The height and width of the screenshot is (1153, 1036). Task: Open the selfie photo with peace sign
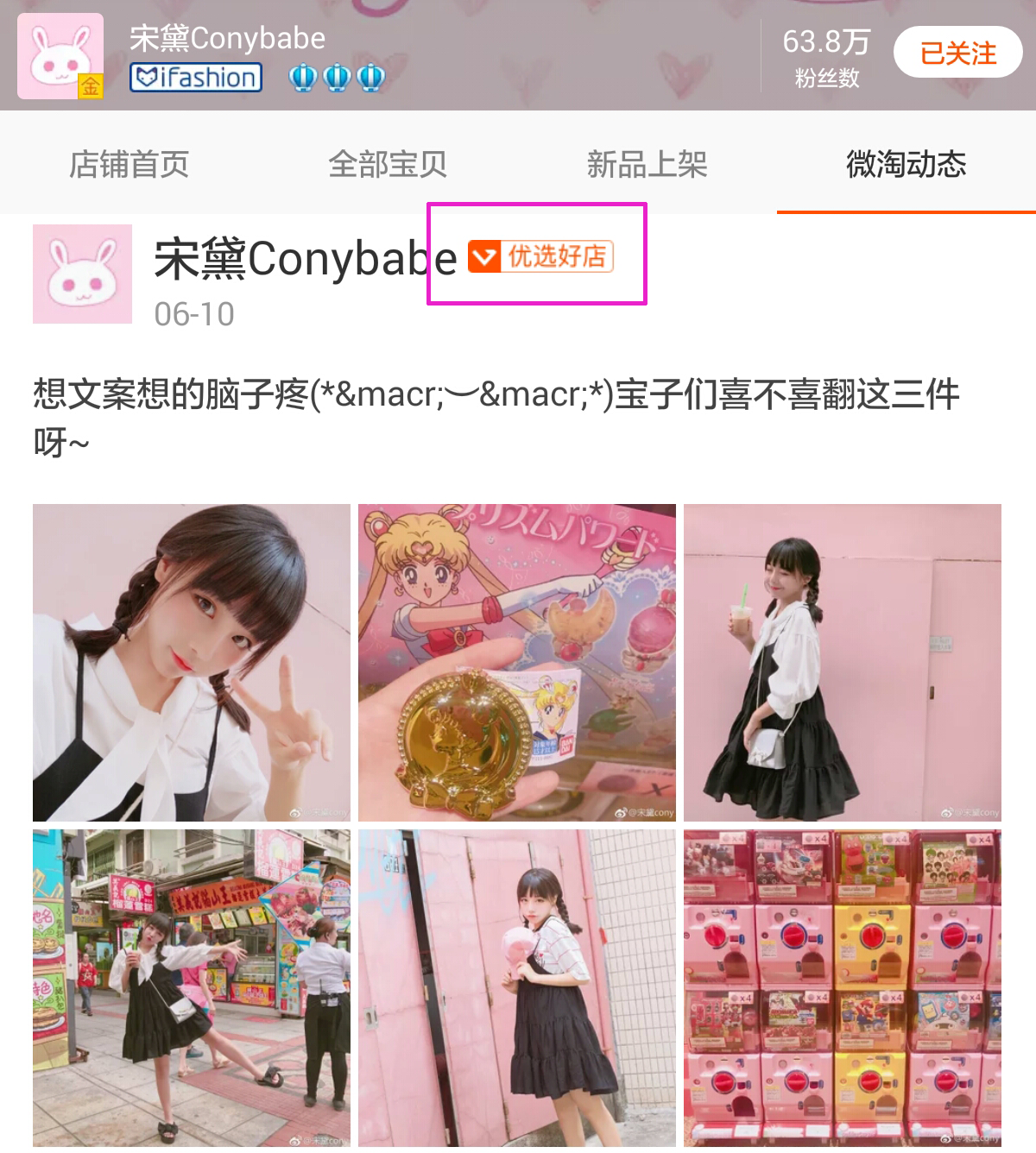point(192,662)
